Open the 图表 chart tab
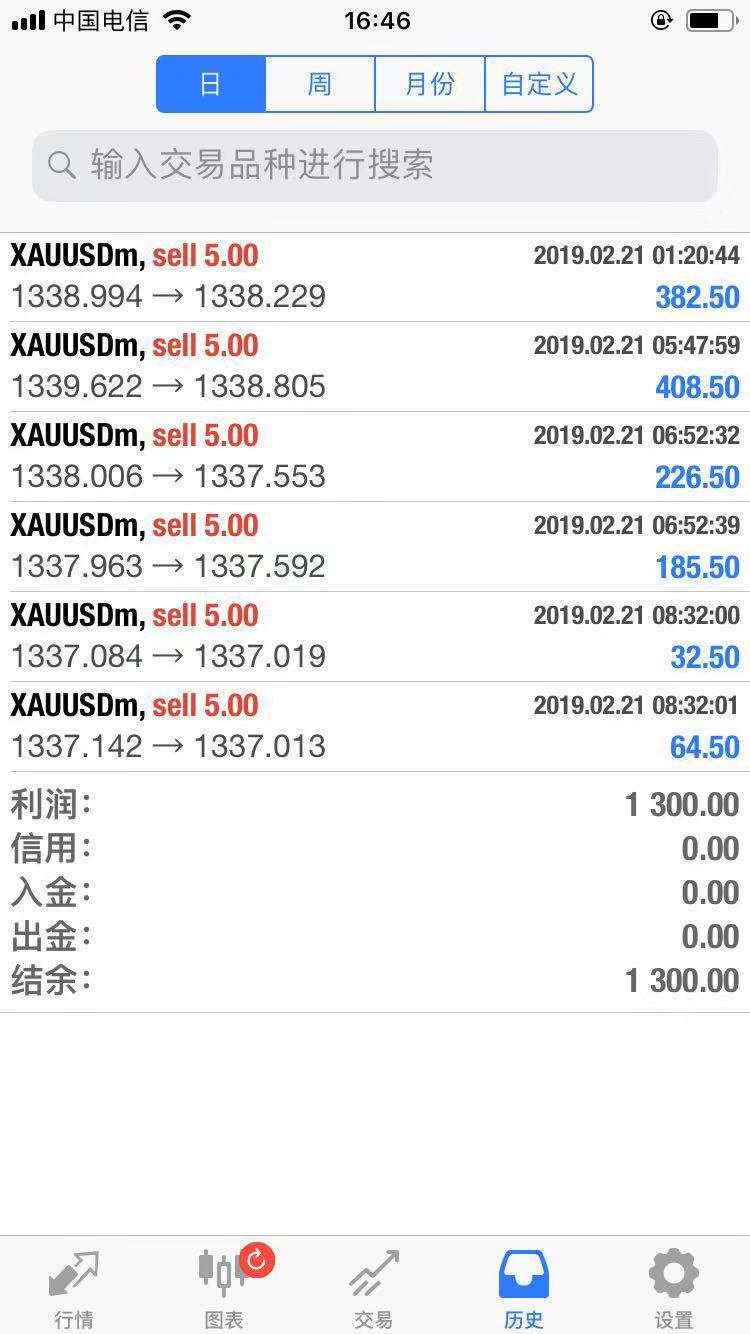750x1334 pixels. pos(225,1287)
